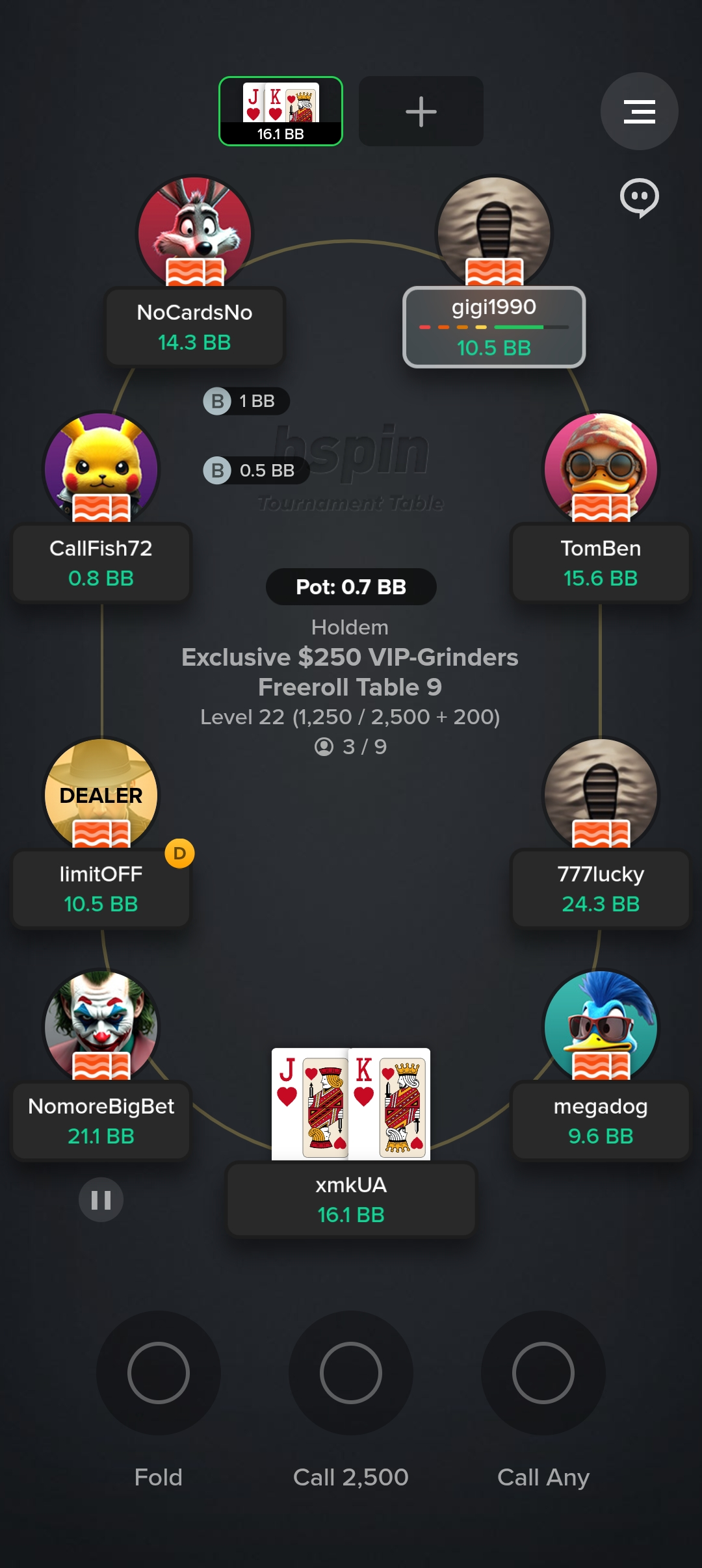Pre-select Call Any

click(543, 1373)
